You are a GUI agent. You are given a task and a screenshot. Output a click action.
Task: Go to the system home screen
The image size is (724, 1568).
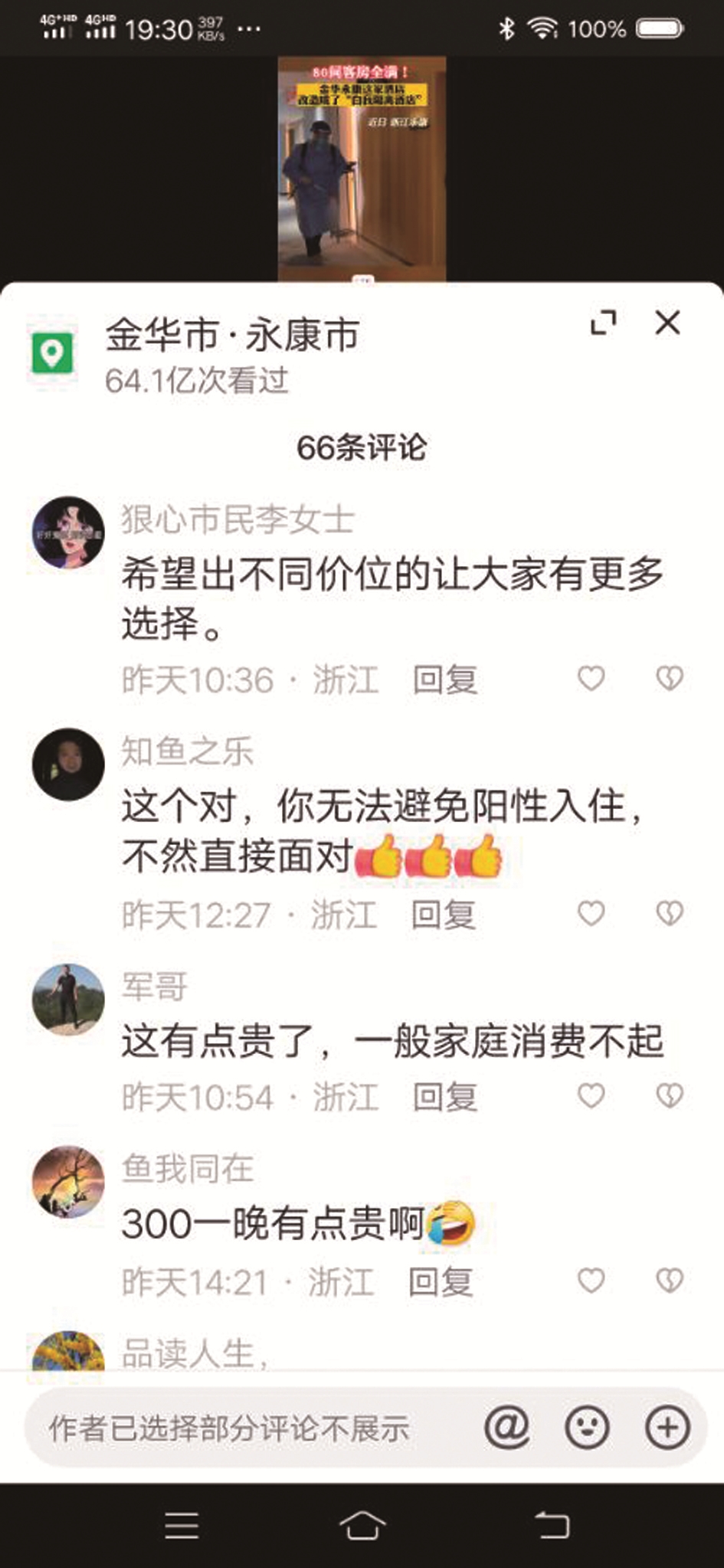(362, 1524)
